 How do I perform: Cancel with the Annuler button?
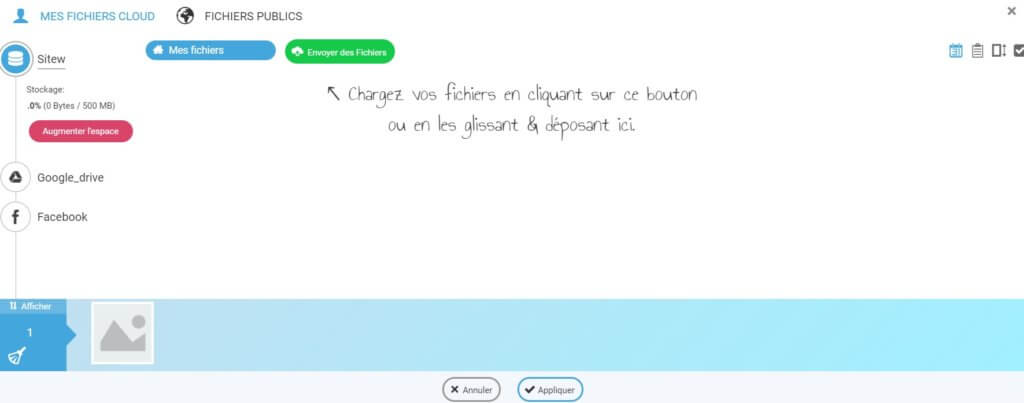coord(471,389)
